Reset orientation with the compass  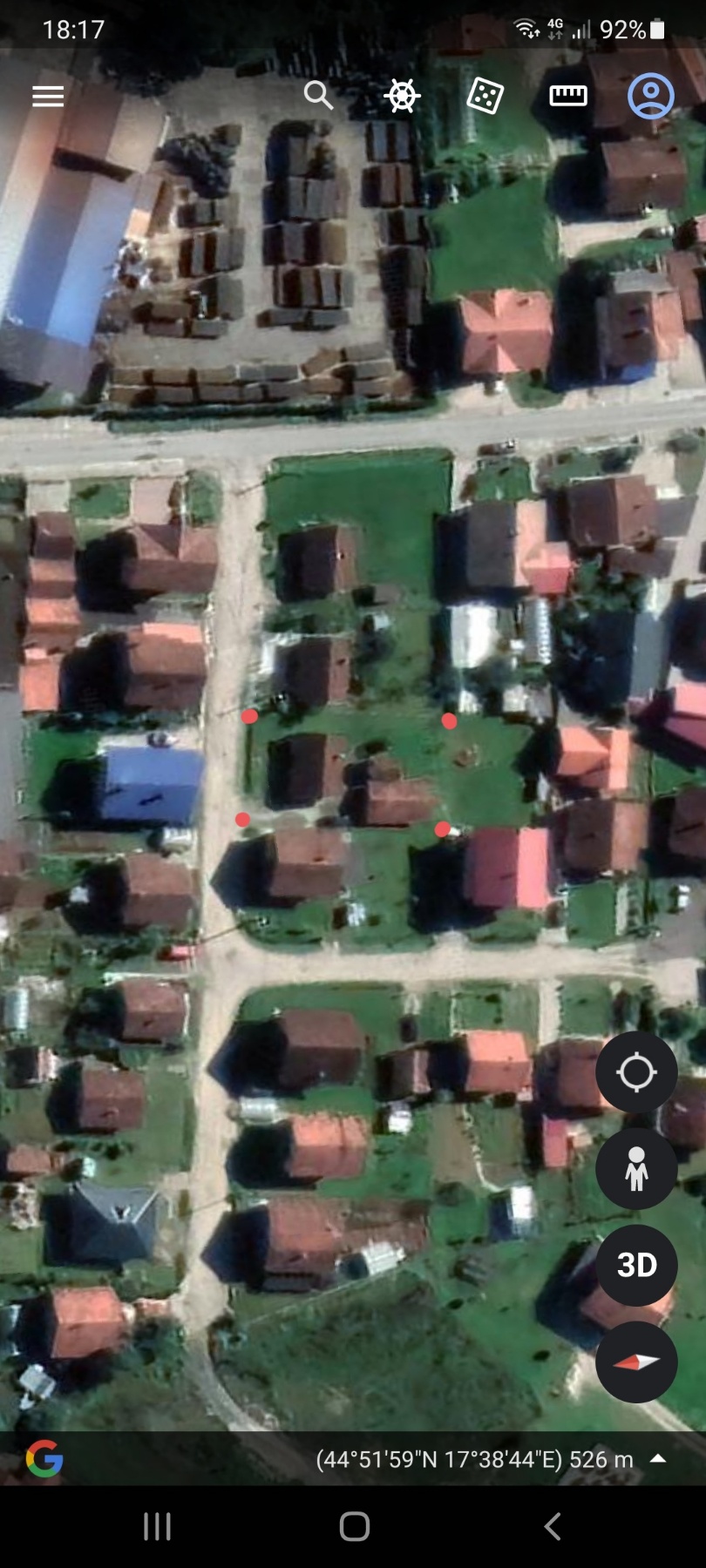pyautogui.click(x=636, y=1362)
